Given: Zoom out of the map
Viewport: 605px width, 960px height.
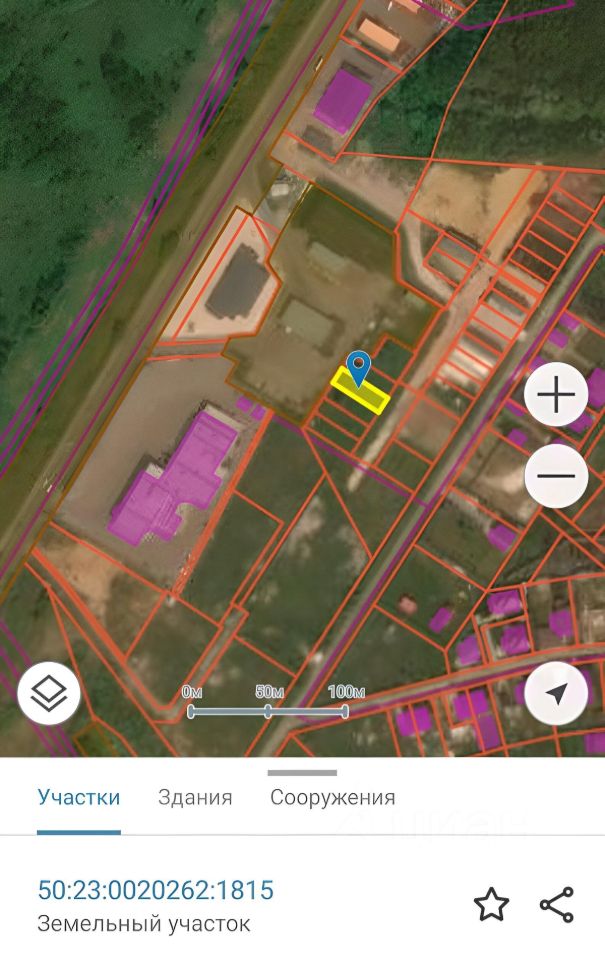Looking at the screenshot, I should tap(556, 475).
